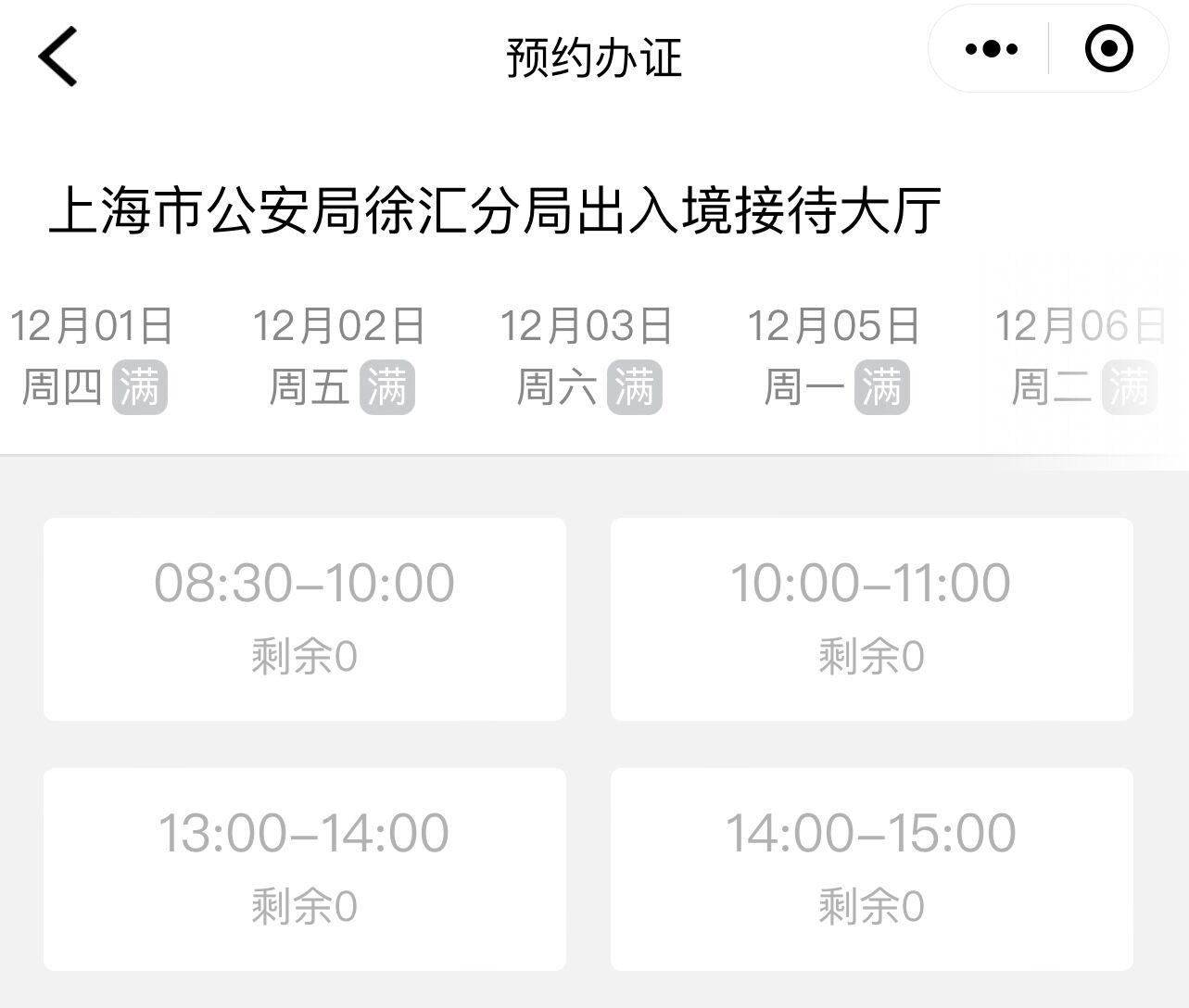The height and width of the screenshot is (1008, 1189).
Task: Tap the 14:00–15:00 time slot
Action: click(871, 868)
